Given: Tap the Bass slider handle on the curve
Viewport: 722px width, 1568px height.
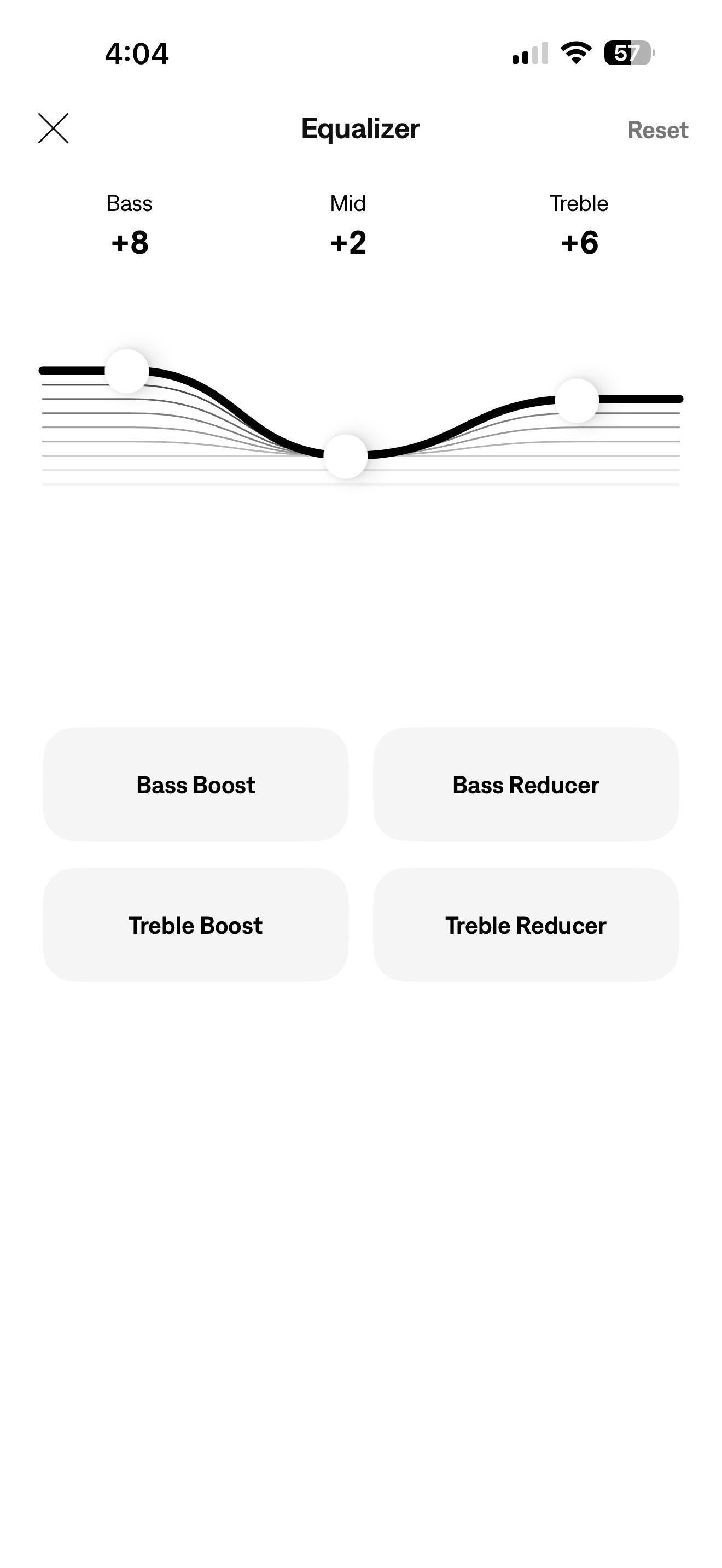Looking at the screenshot, I should [128, 371].
